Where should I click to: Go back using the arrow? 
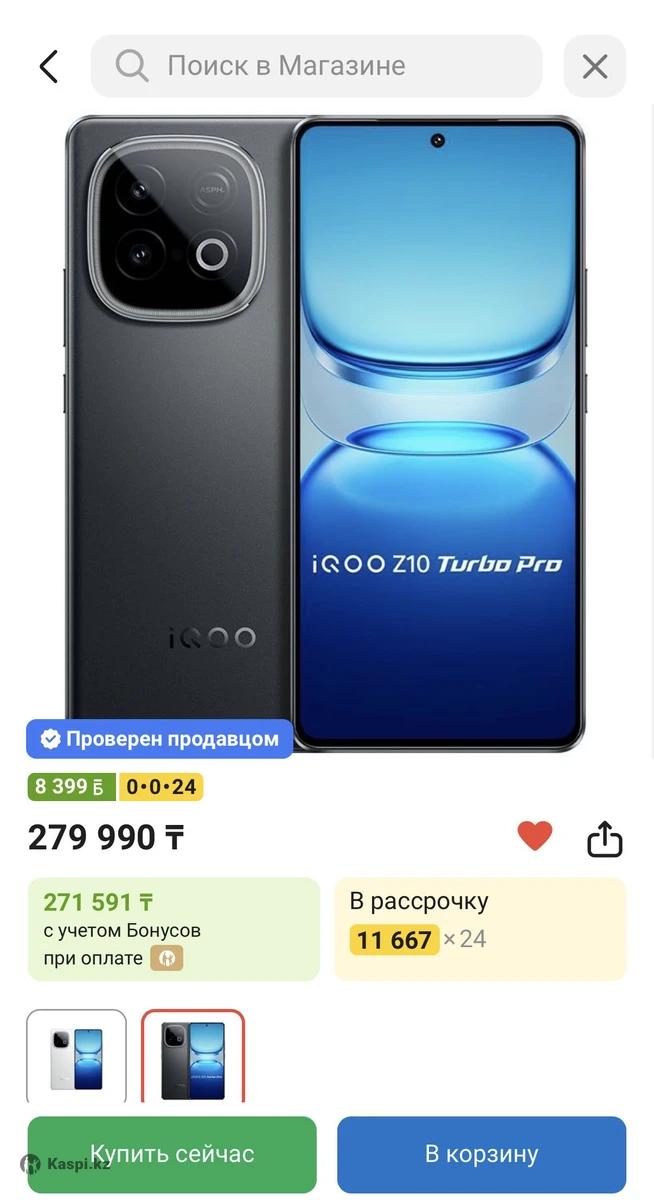point(48,67)
